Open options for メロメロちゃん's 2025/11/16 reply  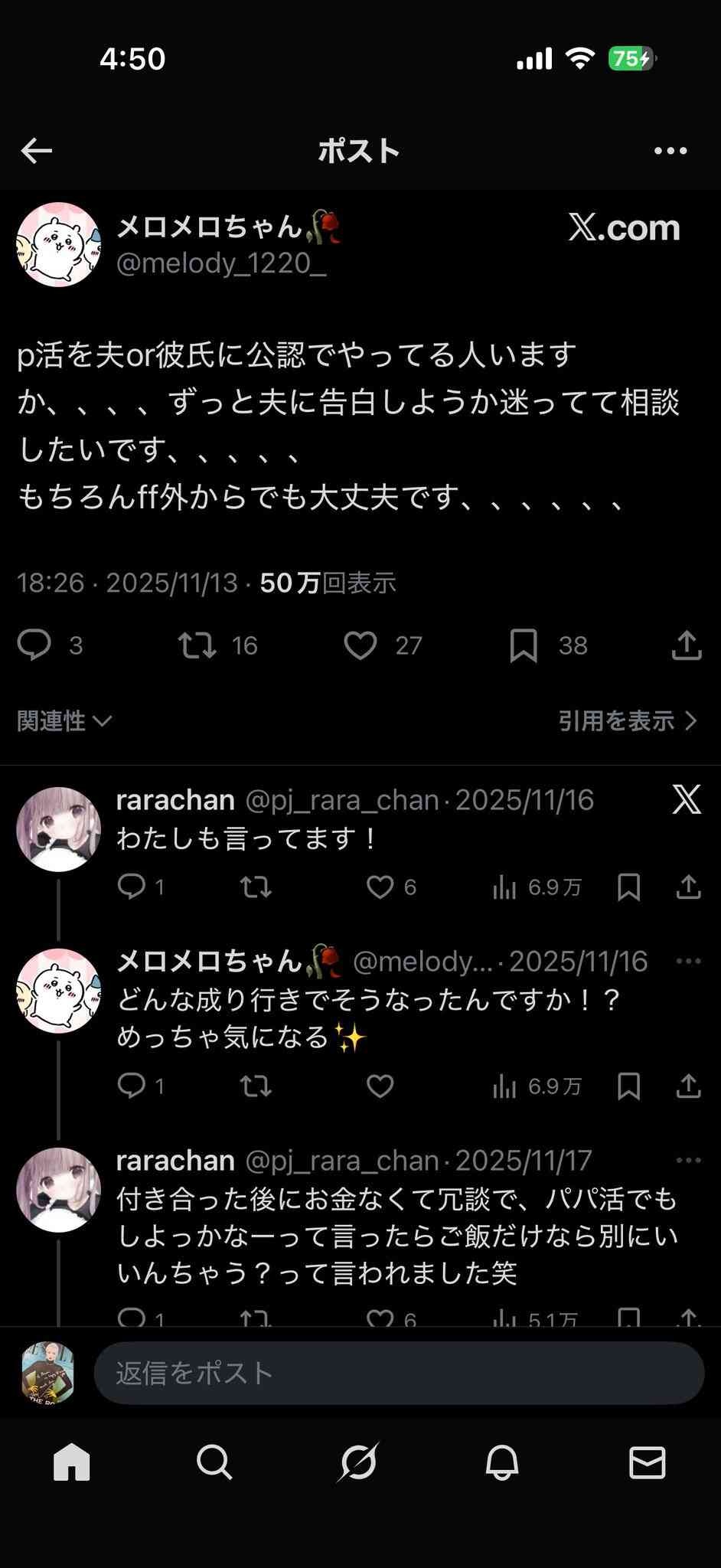tap(688, 961)
